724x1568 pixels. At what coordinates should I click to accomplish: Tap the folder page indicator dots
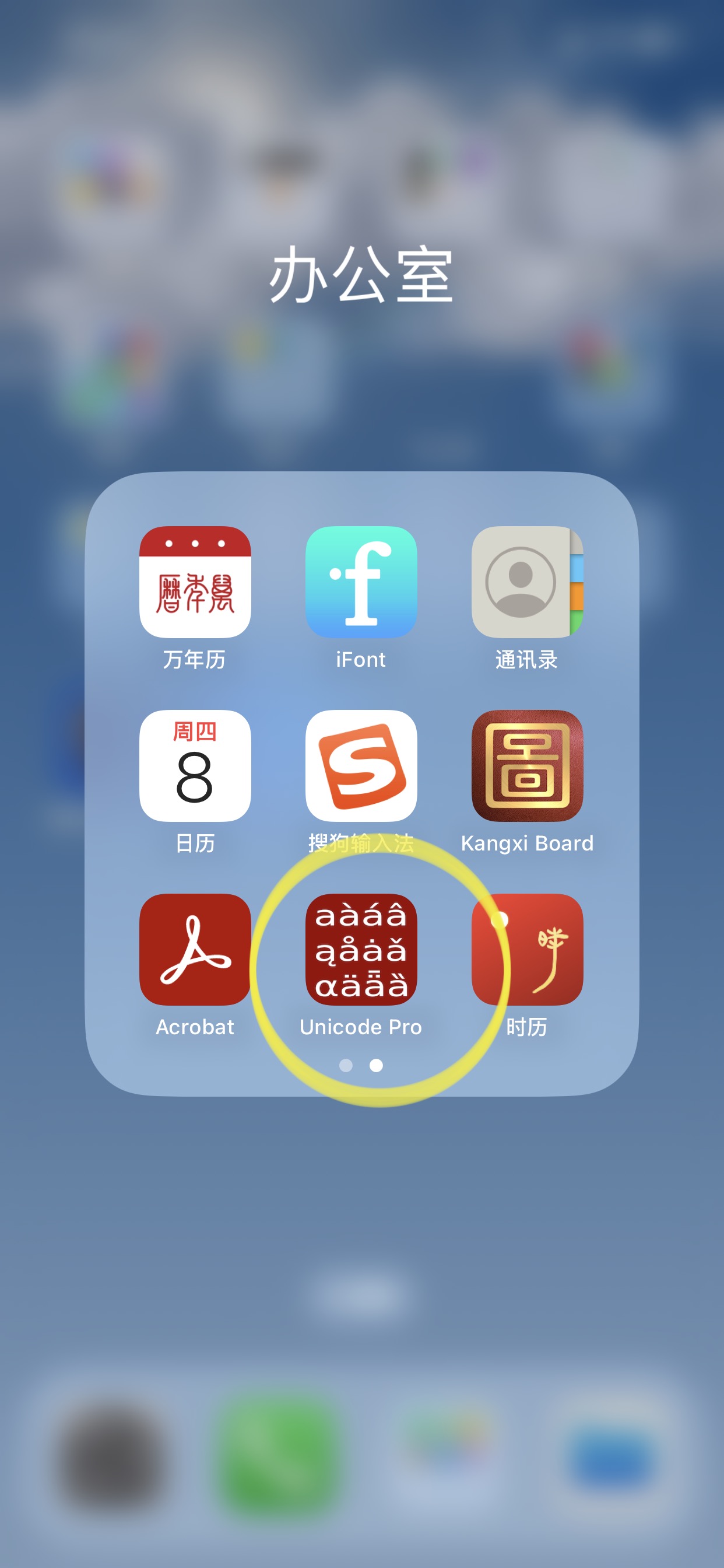[361, 1065]
